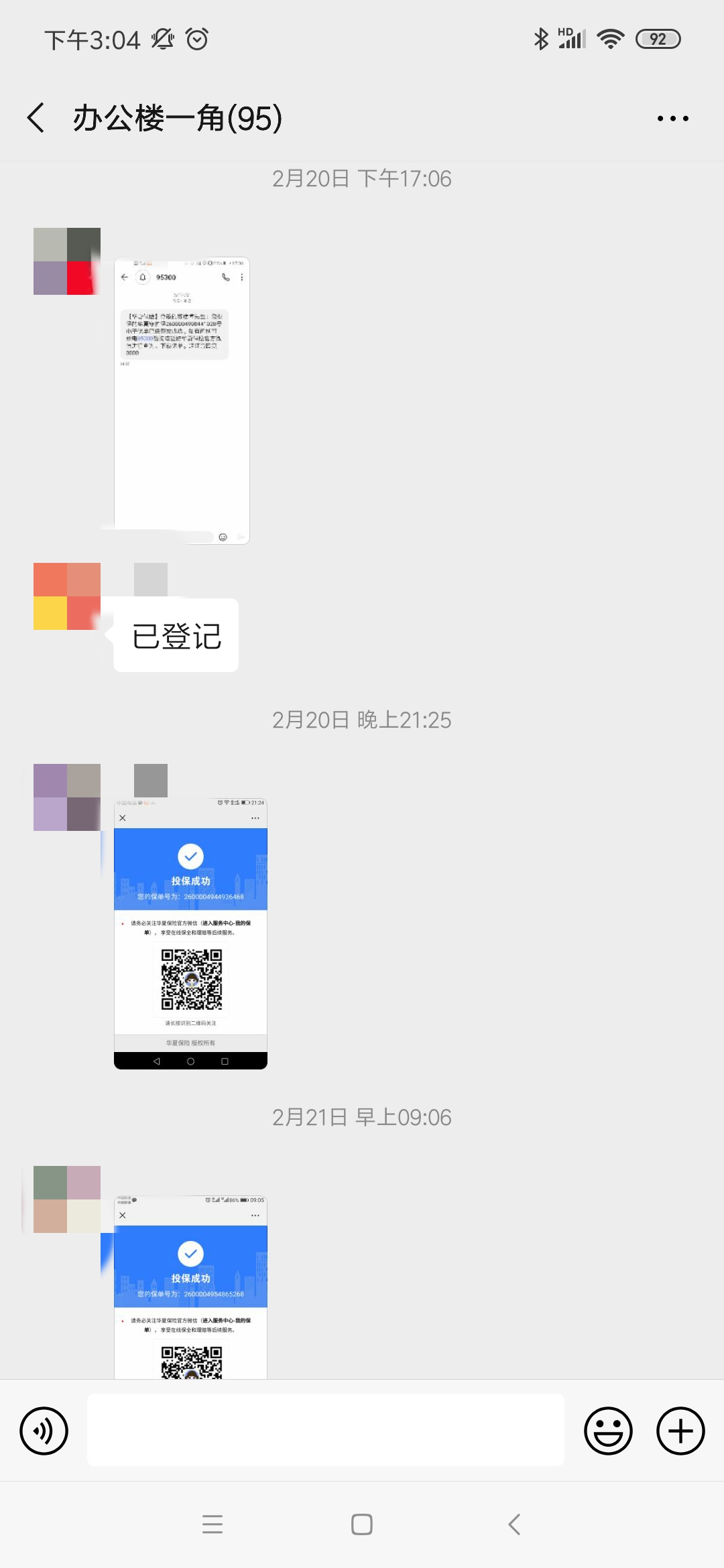
Task: Open the three-dot chat info menu
Action: [x=672, y=119]
